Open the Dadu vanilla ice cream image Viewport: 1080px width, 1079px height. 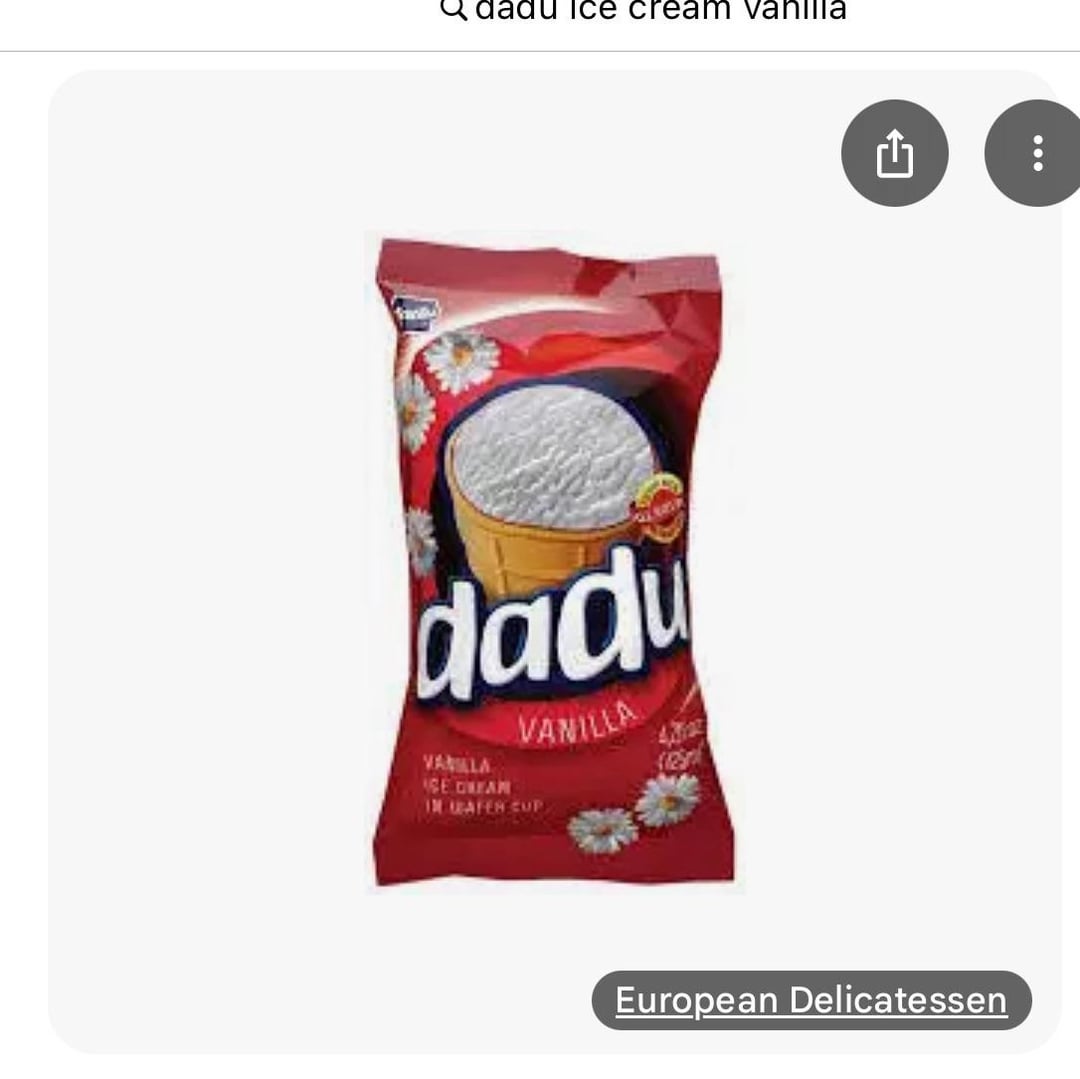click(554, 561)
